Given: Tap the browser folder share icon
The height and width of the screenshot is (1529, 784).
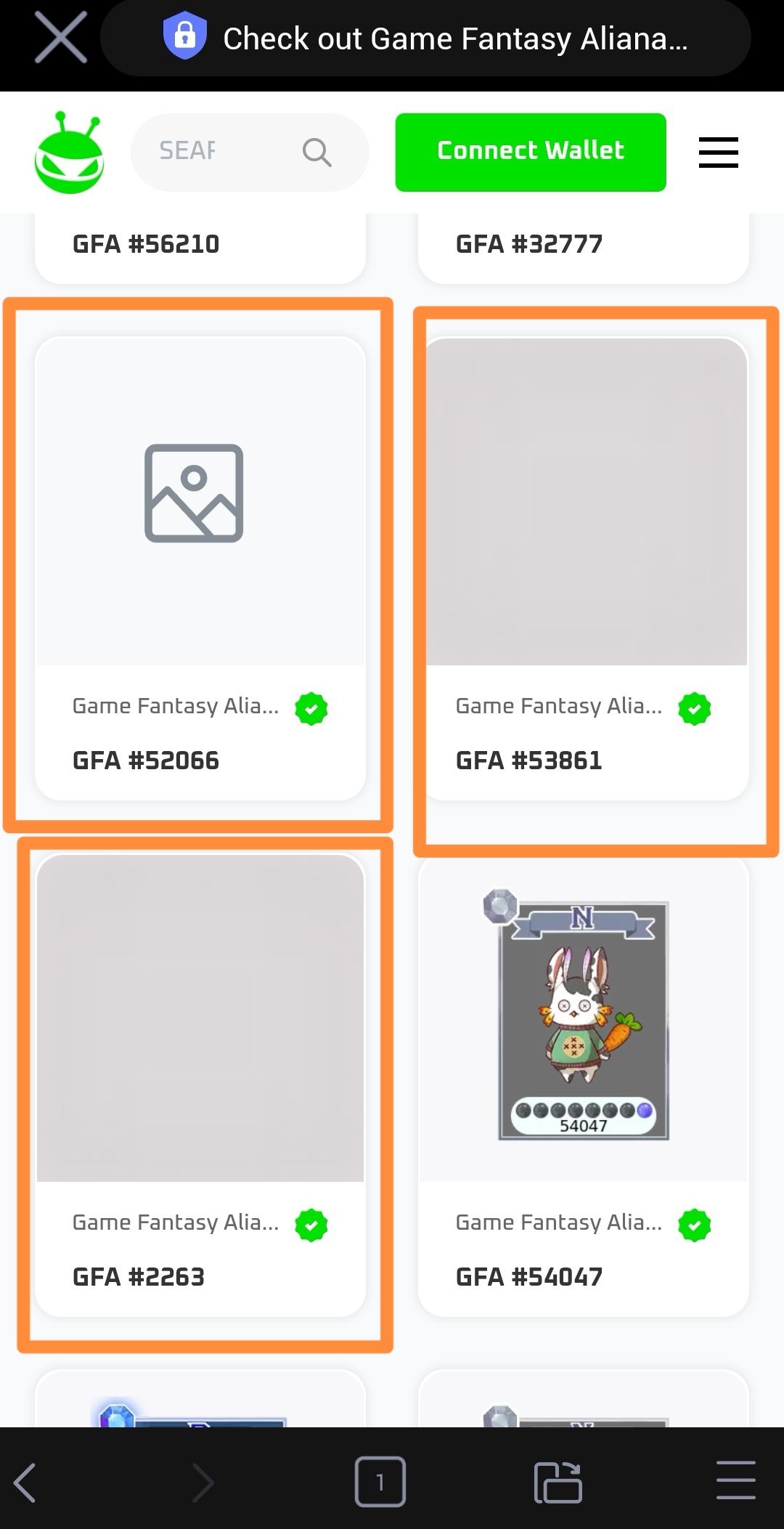Looking at the screenshot, I should click(558, 1482).
